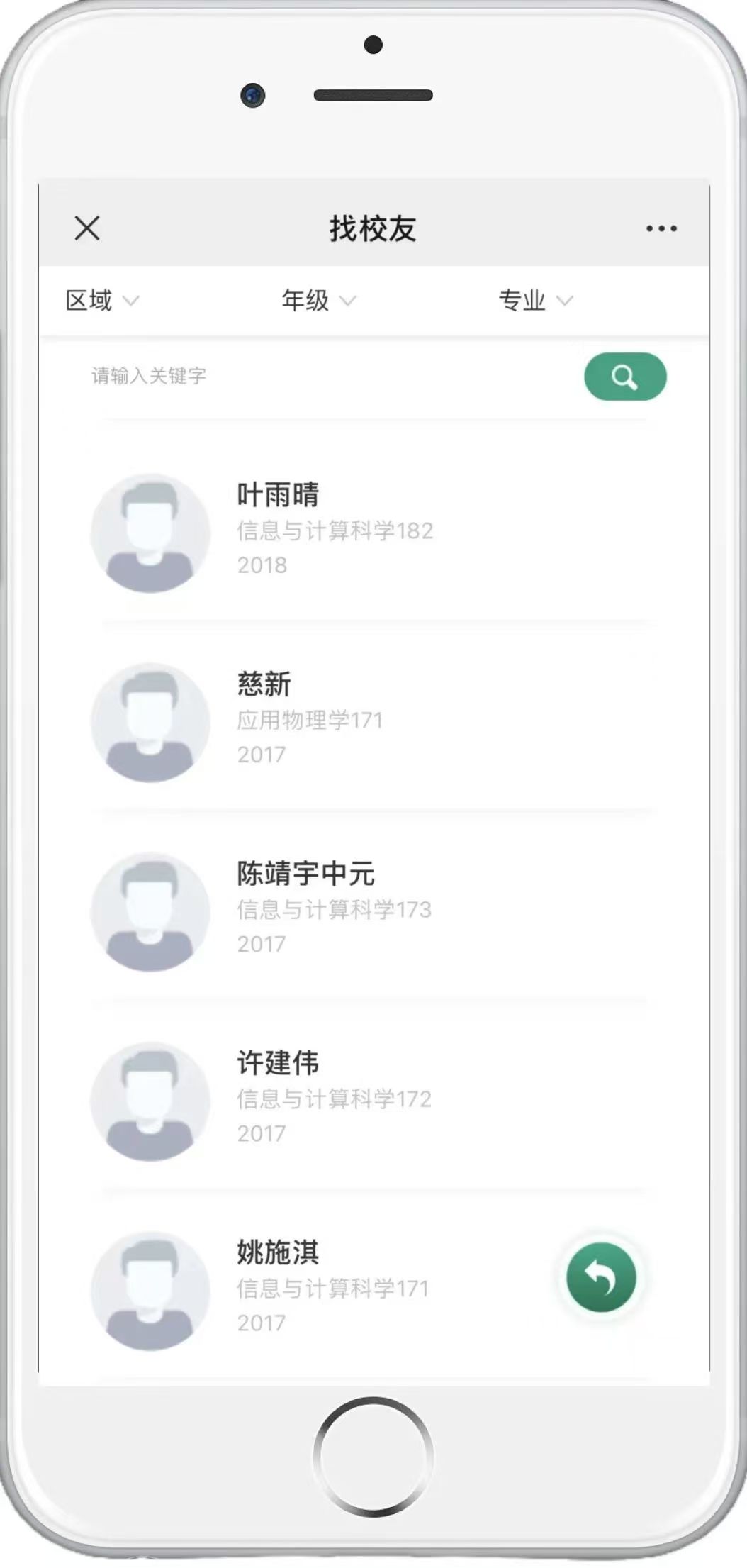Tap the green search button
The height and width of the screenshot is (1568, 747).
(x=624, y=377)
